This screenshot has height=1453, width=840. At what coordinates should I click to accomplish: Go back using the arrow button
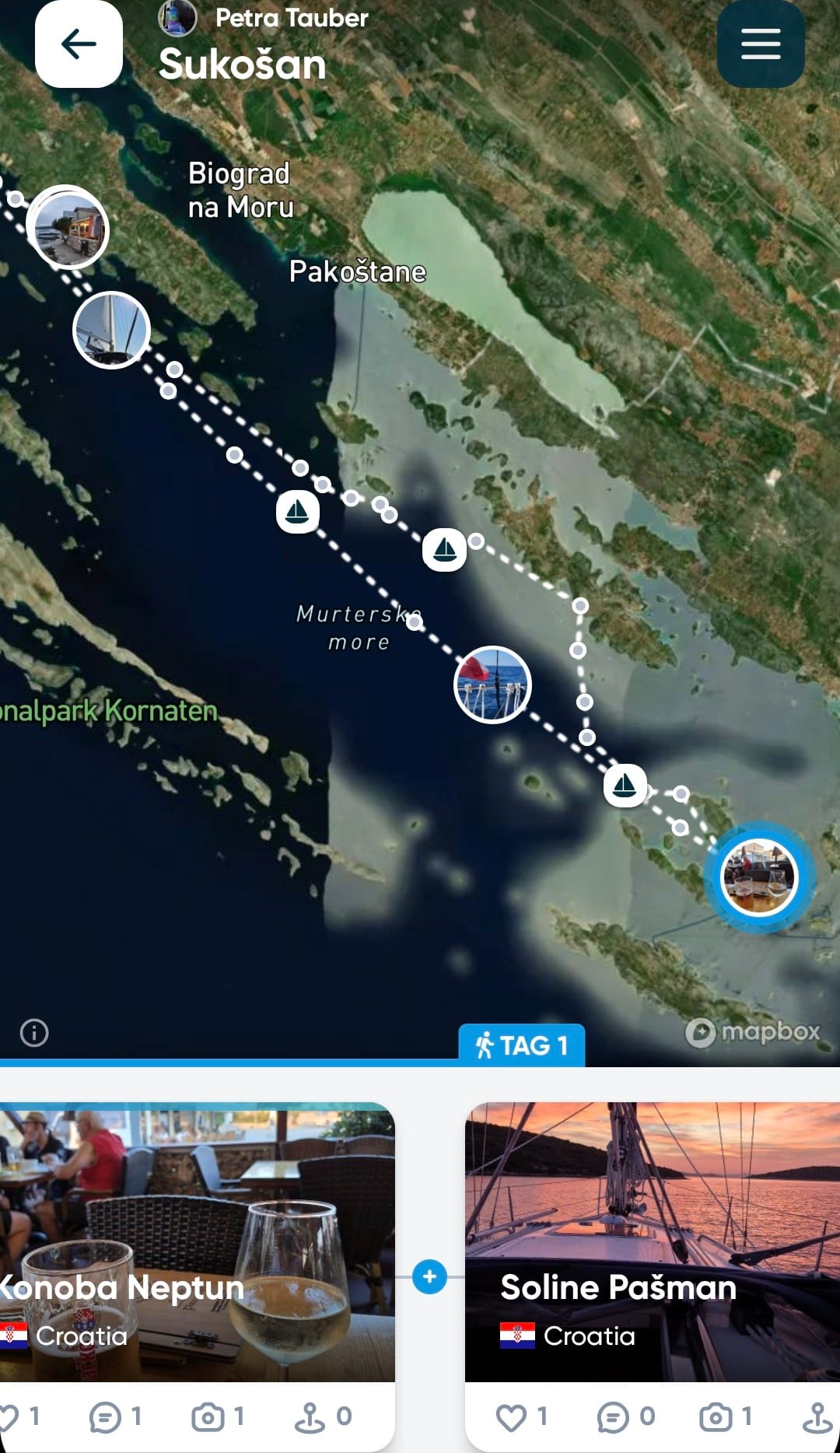79,44
